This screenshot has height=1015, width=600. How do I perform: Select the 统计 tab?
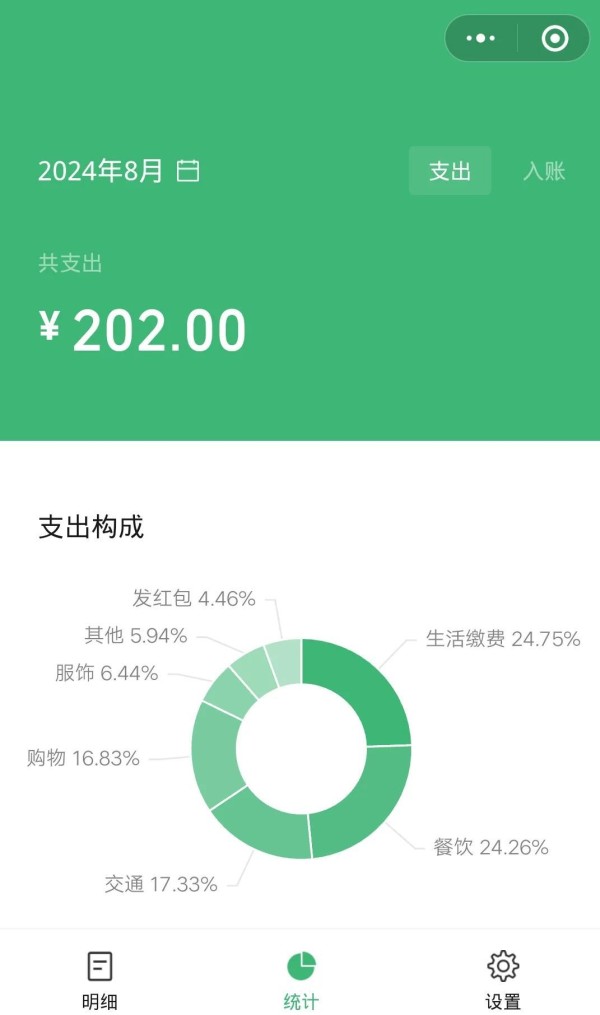pos(301,979)
